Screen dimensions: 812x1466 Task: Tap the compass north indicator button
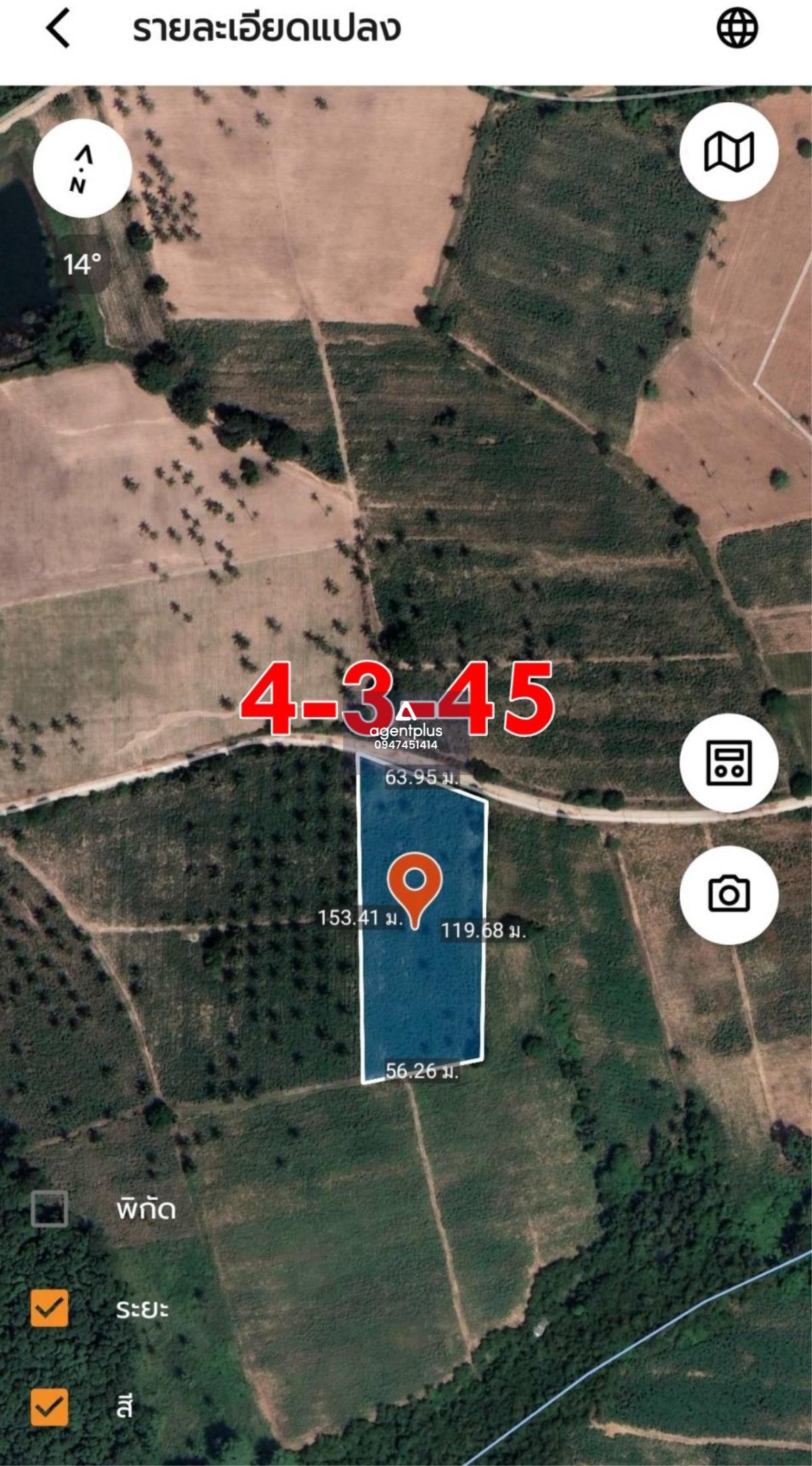tap(82, 168)
